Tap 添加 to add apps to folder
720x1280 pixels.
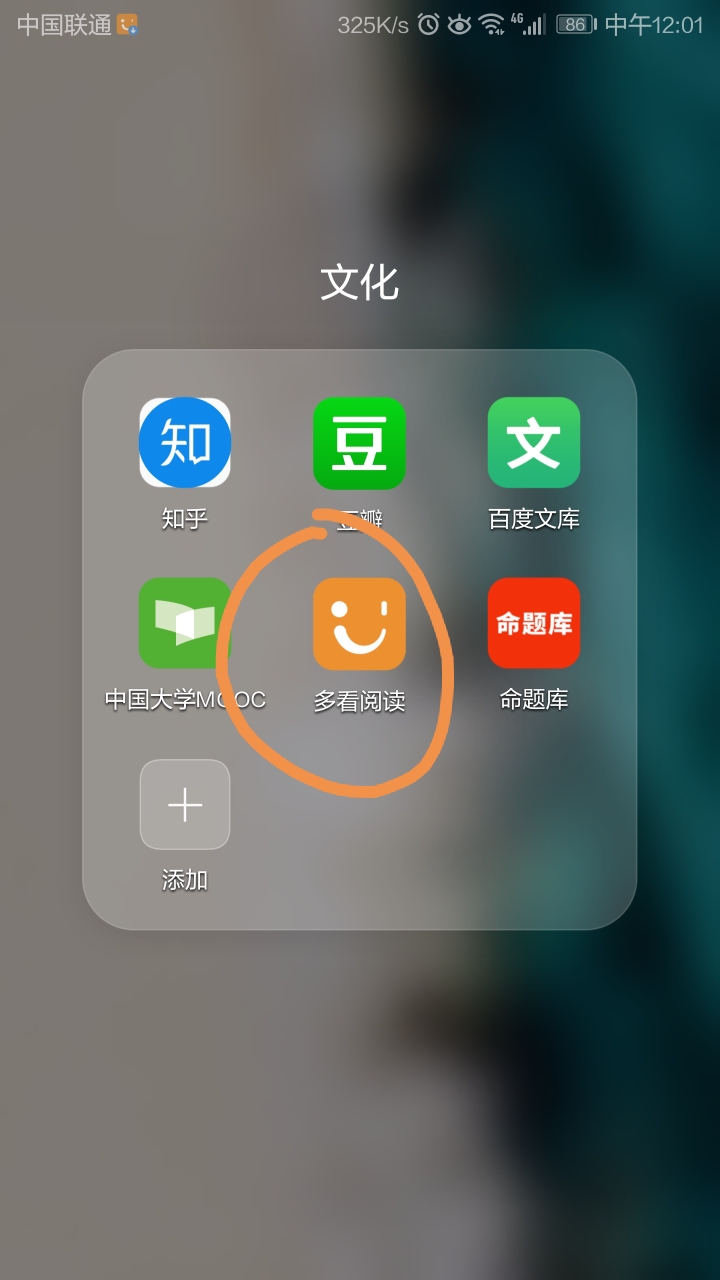[x=185, y=805]
